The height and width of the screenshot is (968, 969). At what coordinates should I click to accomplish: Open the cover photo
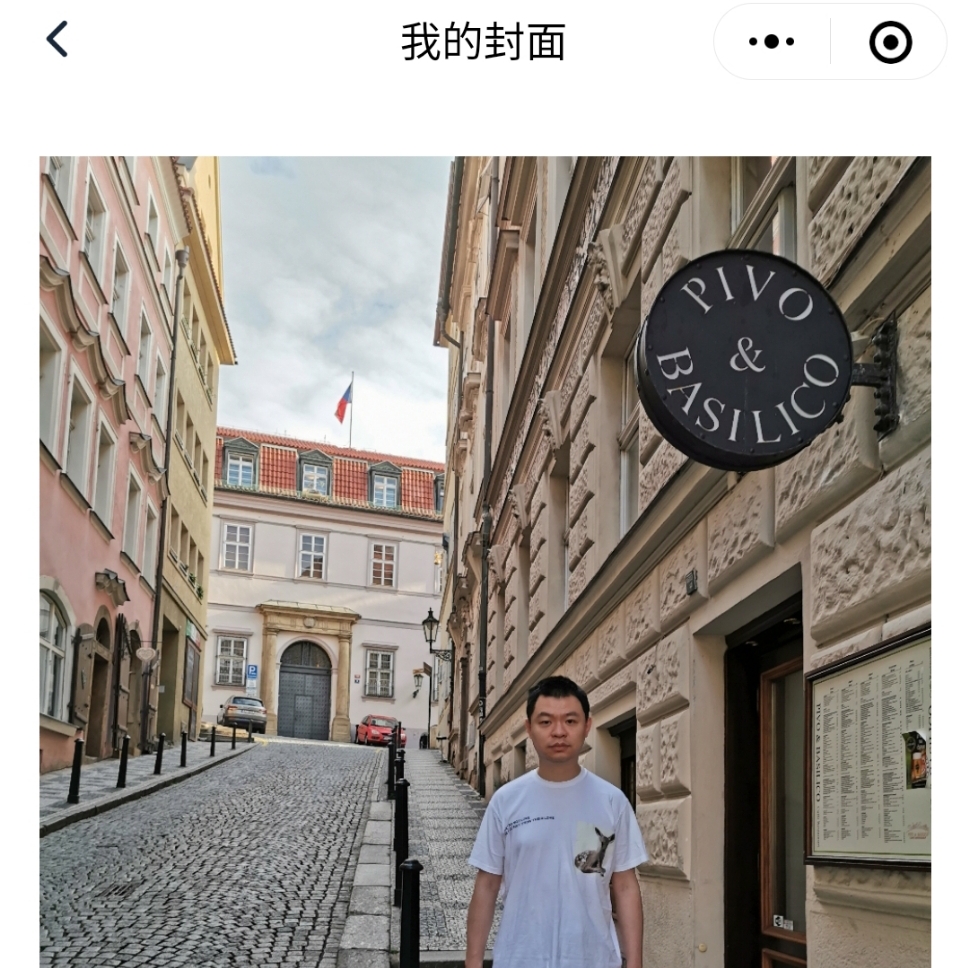coord(485,560)
